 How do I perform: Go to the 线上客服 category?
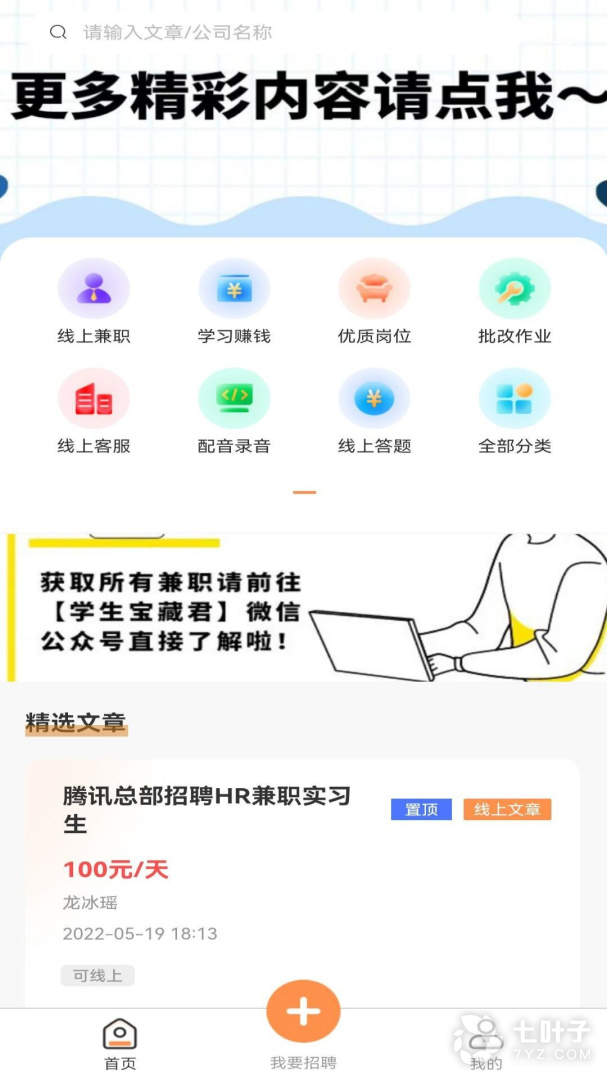tap(94, 411)
